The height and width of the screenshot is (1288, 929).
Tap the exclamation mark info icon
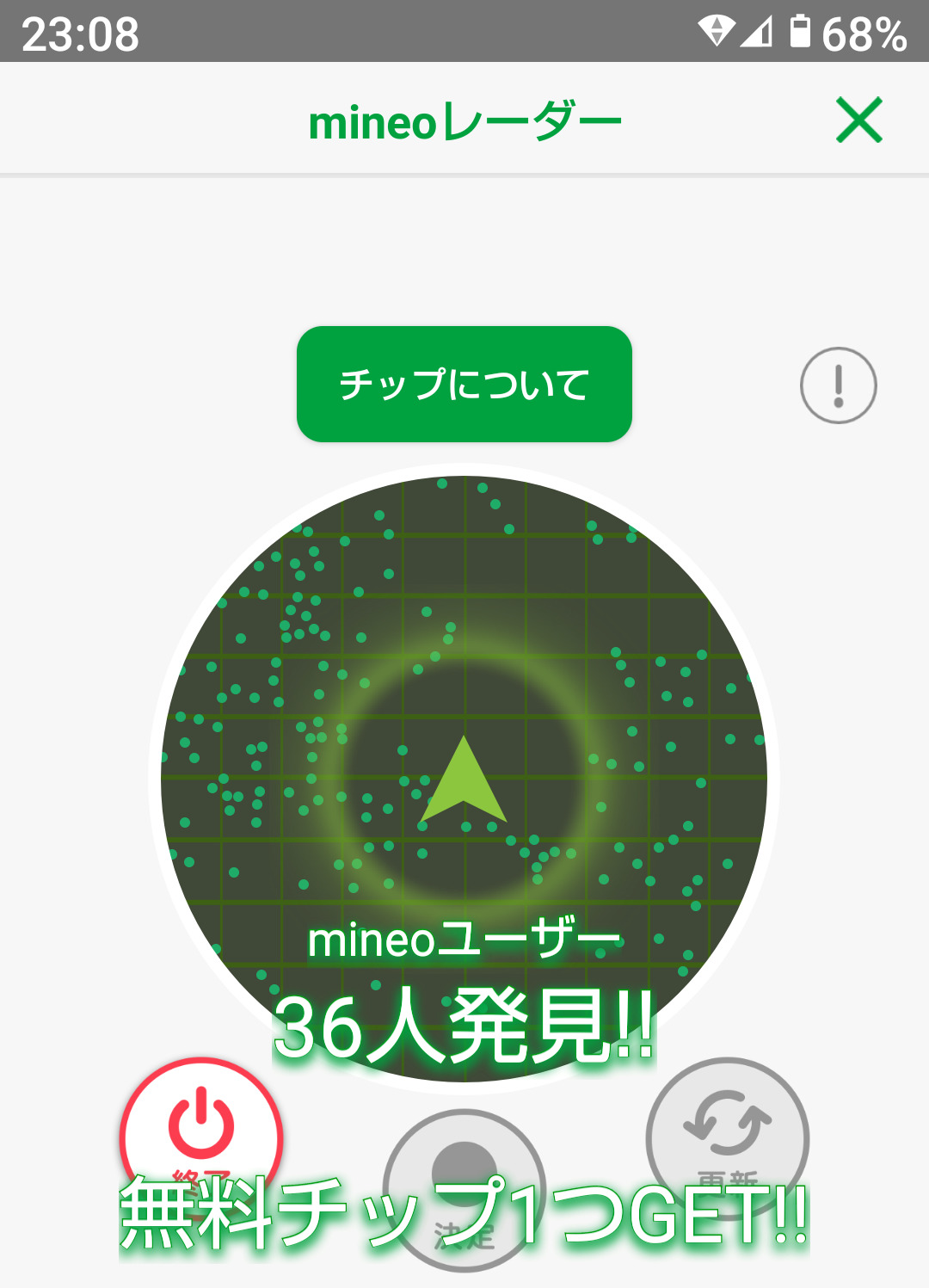click(838, 385)
